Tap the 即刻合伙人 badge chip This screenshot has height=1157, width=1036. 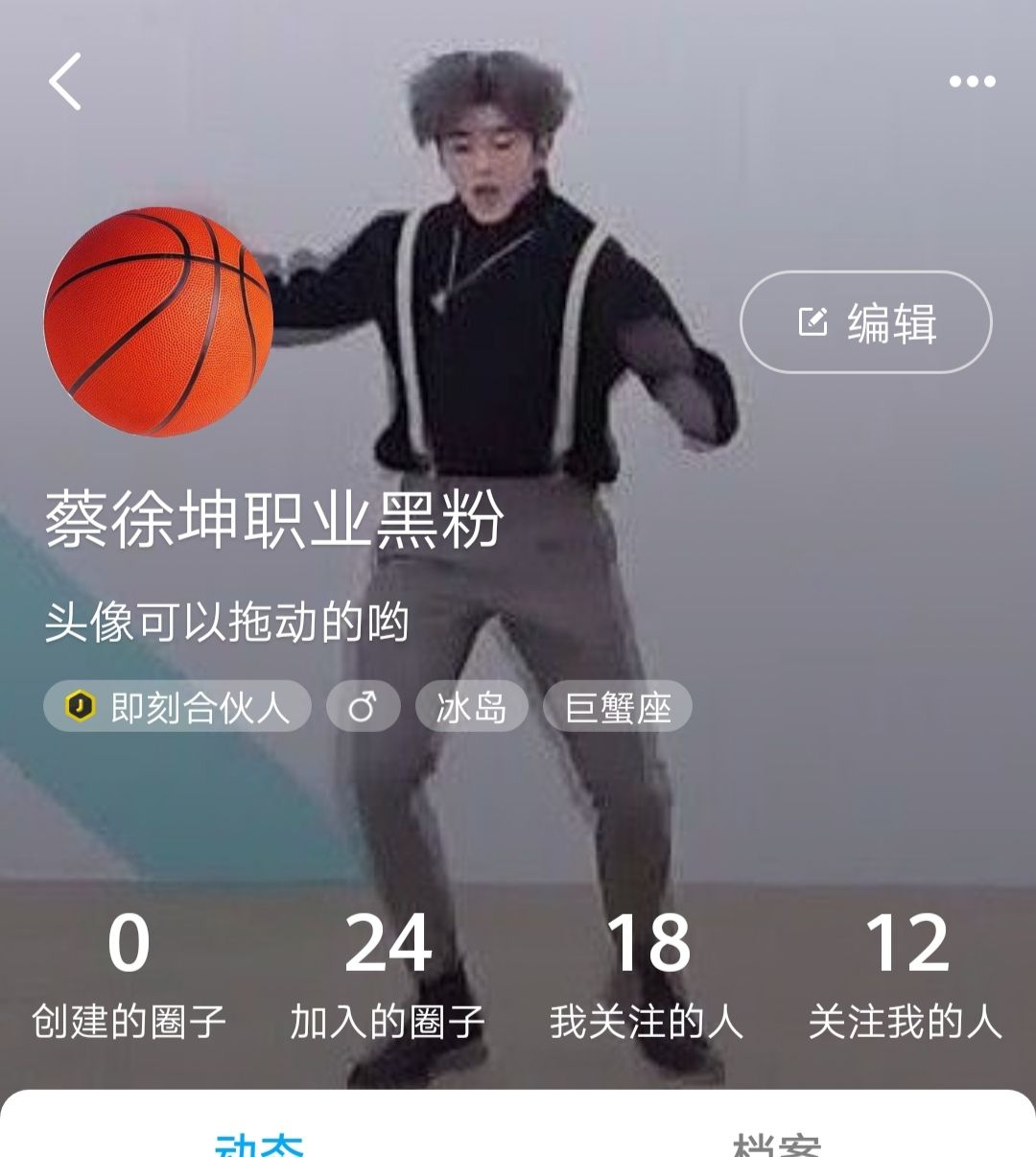[x=177, y=707]
